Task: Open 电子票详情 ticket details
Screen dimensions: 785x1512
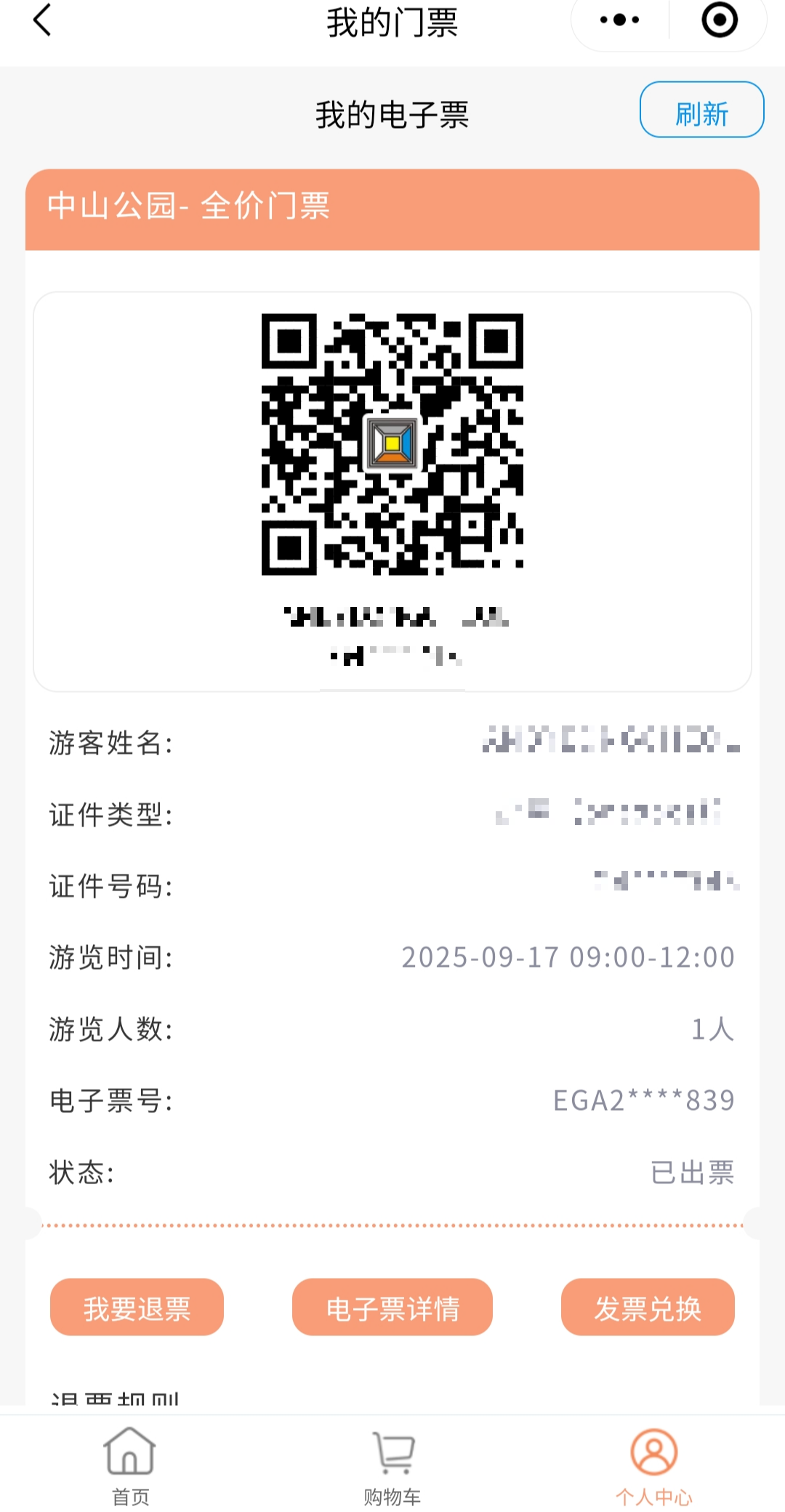Action: [x=392, y=1307]
